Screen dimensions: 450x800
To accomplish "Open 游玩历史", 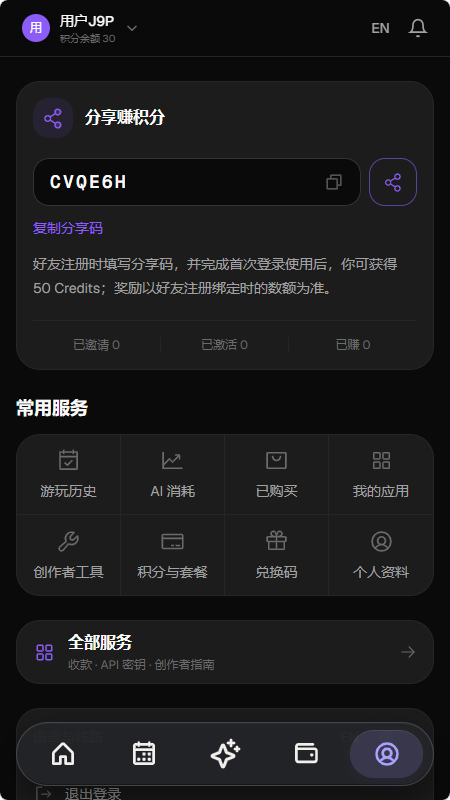I will click(x=68, y=474).
